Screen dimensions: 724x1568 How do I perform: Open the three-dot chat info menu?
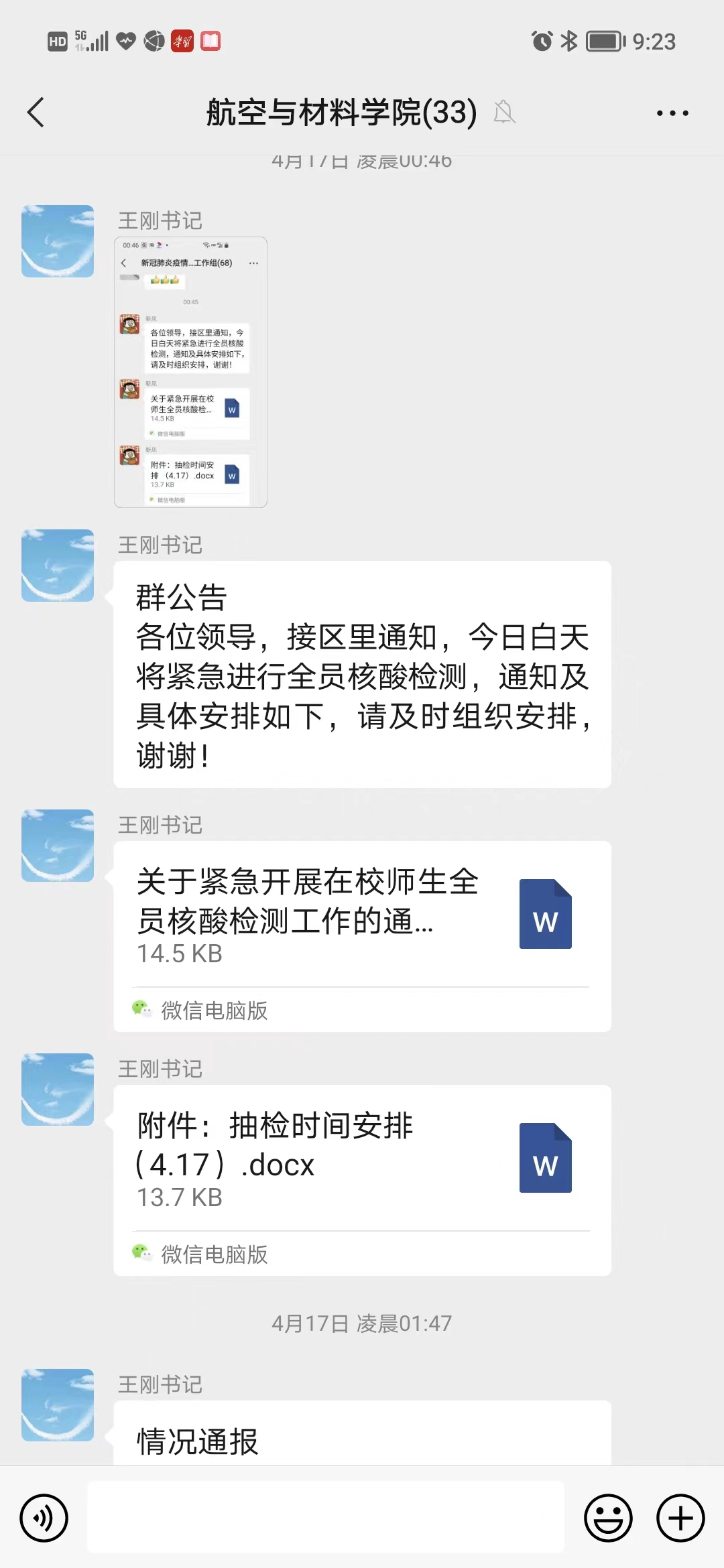(672, 113)
